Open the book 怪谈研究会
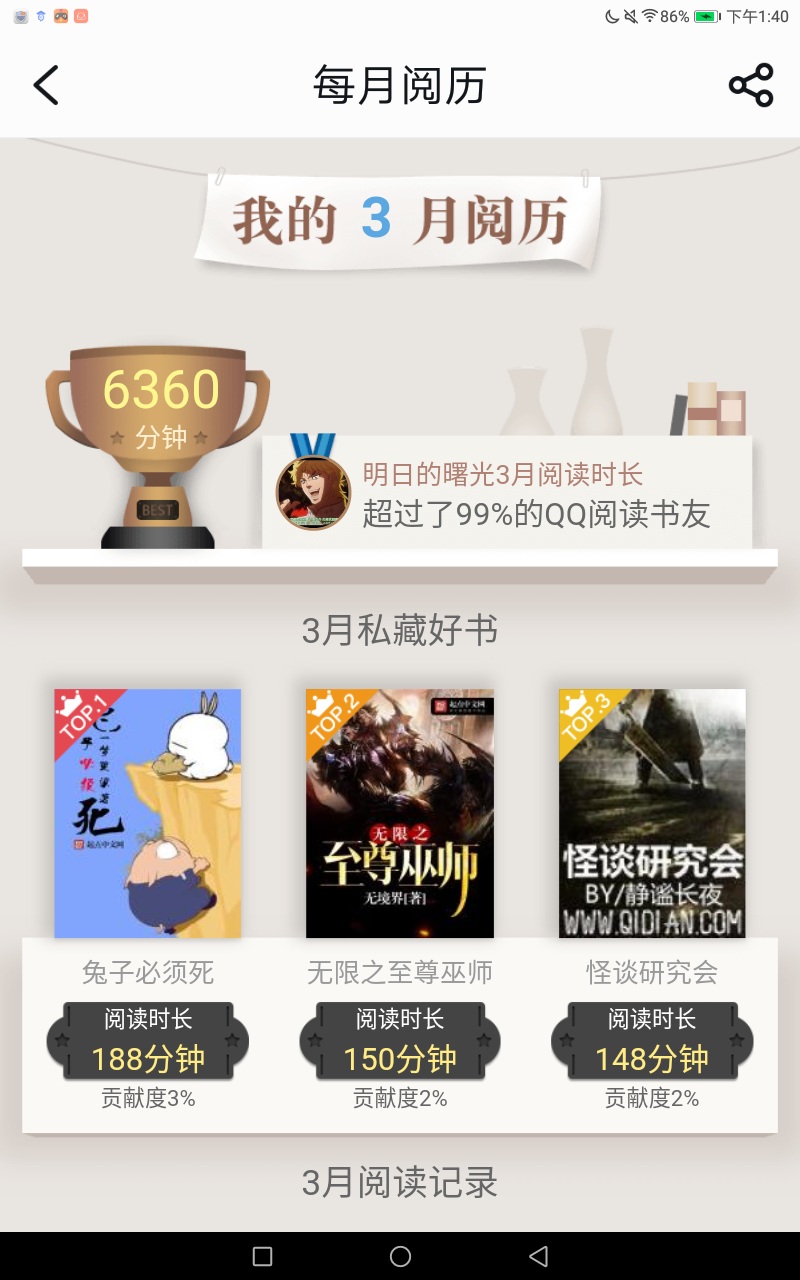The image size is (800, 1280). [652, 813]
